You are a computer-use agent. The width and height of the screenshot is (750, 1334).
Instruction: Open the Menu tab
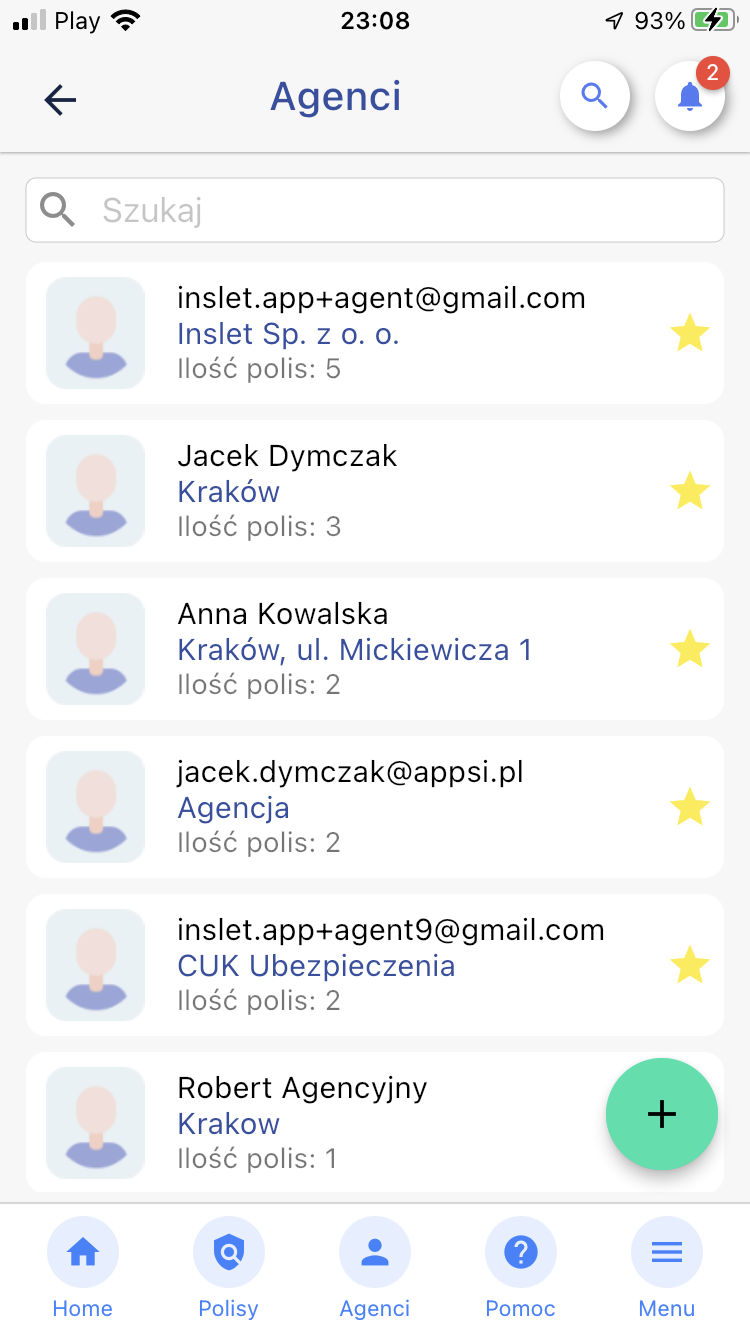click(x=667, y=1266)
